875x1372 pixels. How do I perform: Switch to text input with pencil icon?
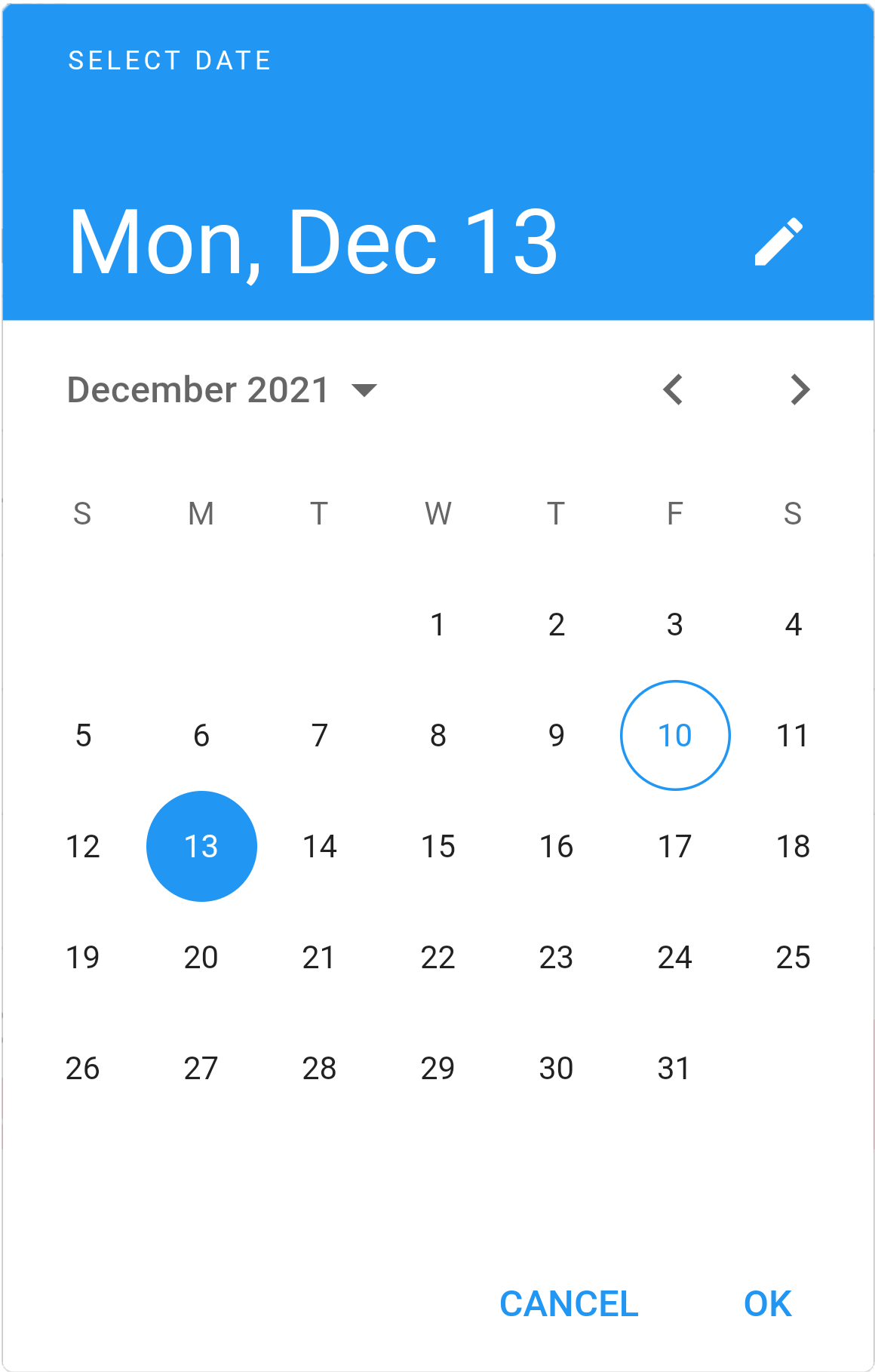778,241
